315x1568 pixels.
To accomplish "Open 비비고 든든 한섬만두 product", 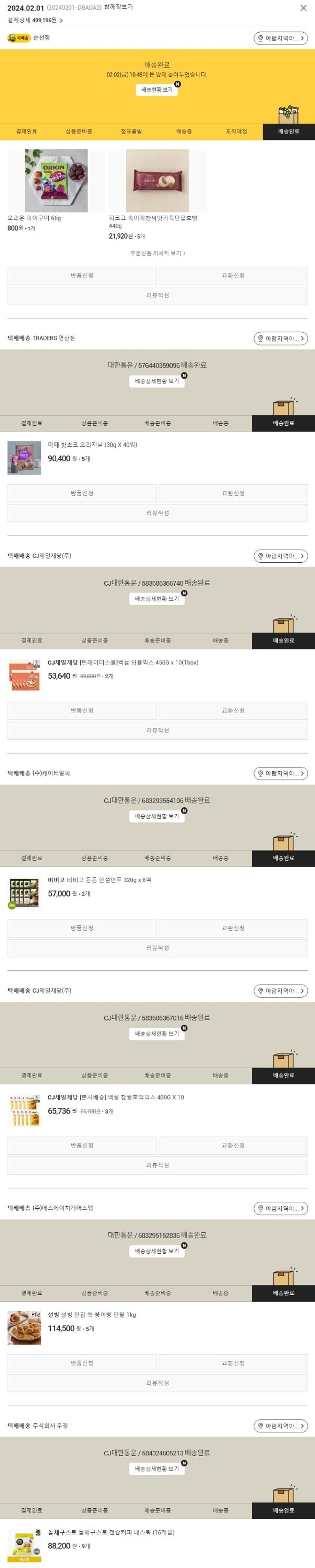I will [100, 880].
